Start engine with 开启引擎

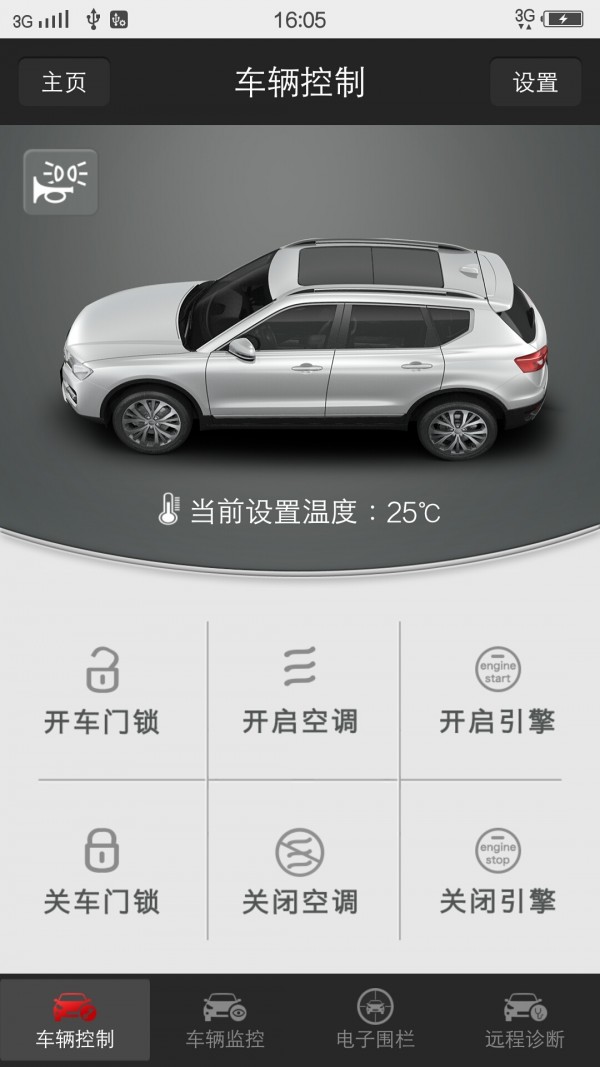click(x=497, y=692)
